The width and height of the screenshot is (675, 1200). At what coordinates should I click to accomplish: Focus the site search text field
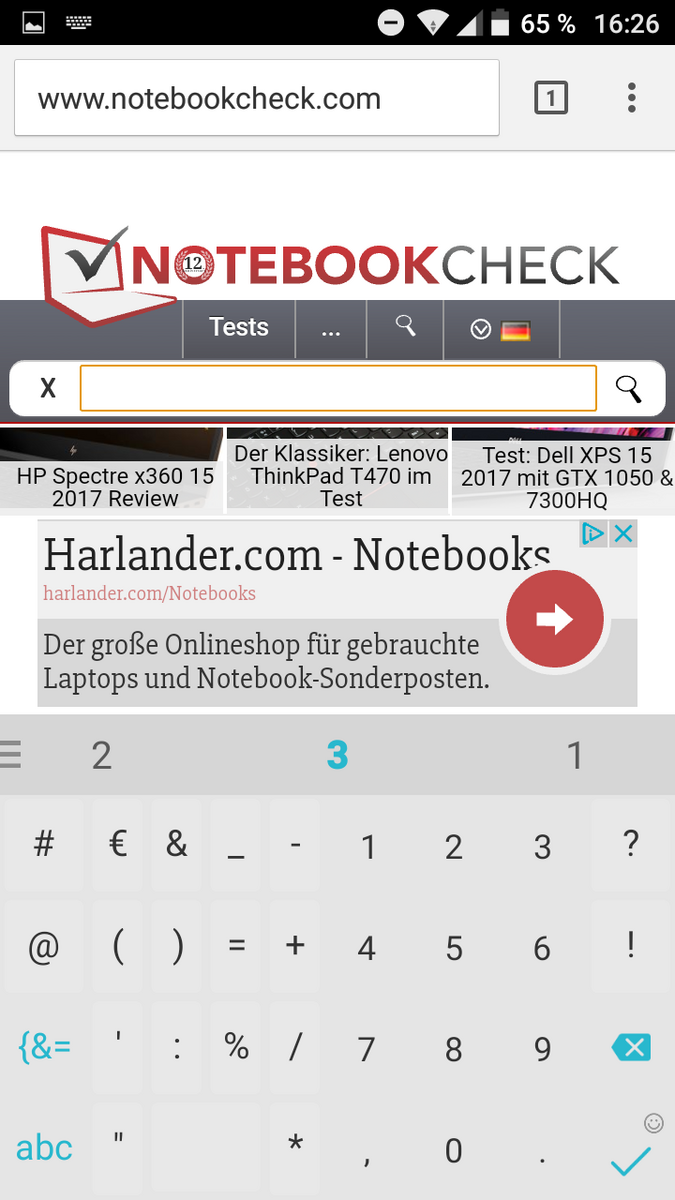[x=338, y=388]
